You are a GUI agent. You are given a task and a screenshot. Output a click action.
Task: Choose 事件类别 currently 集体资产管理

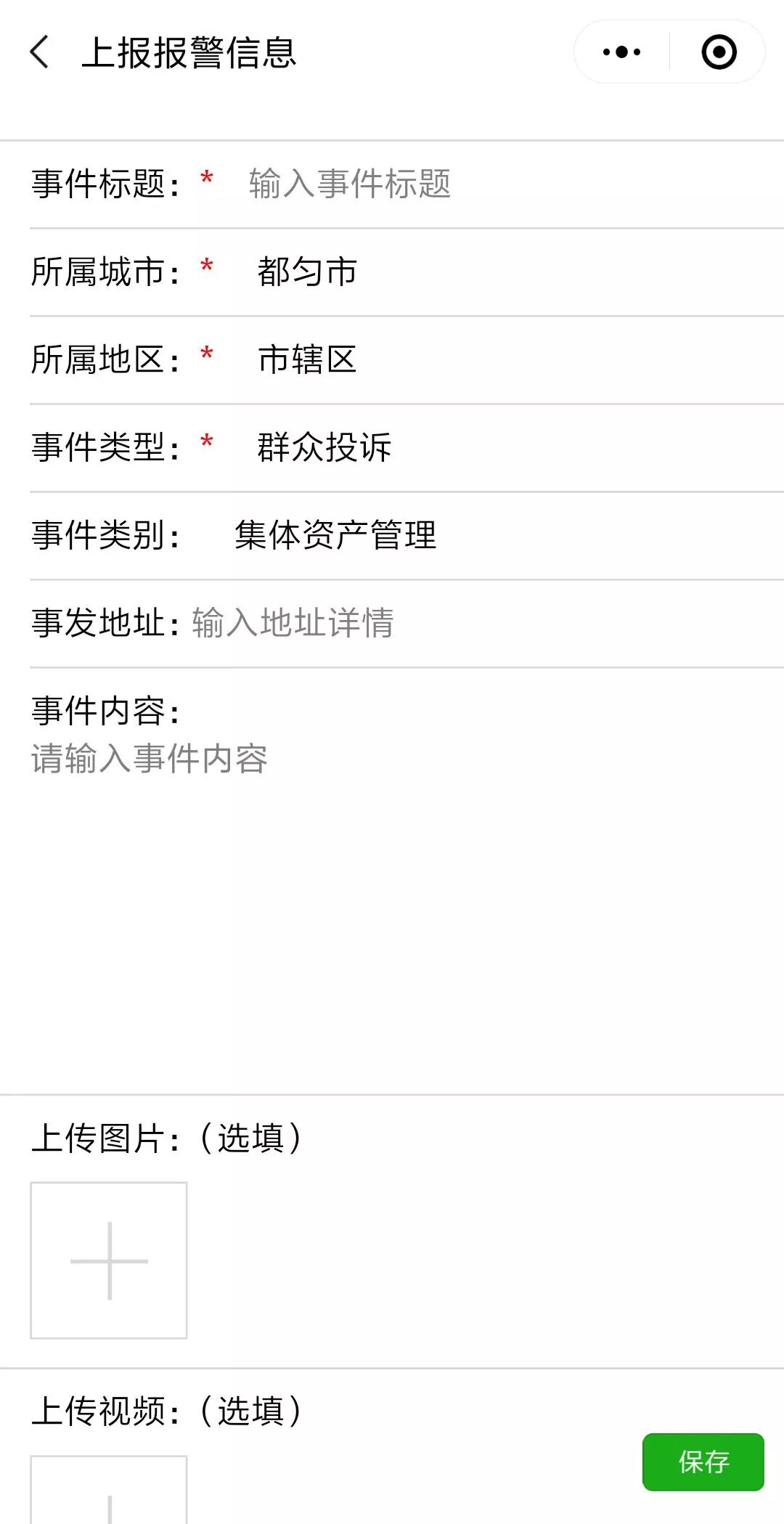coord(335,535)
